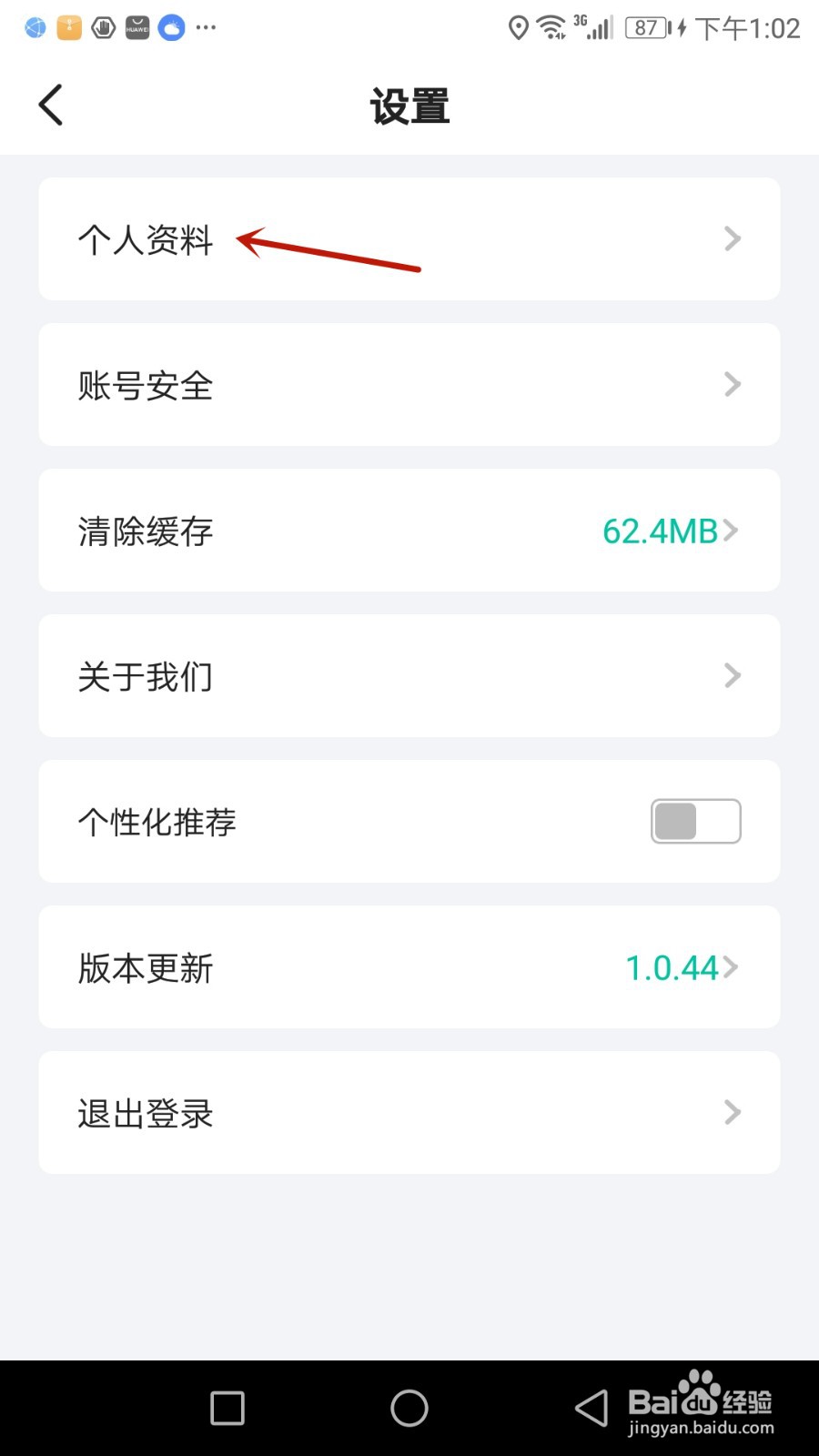Open 个人资料 settings row
Screen dimensions: 819x1456
[x=409, y=239]
